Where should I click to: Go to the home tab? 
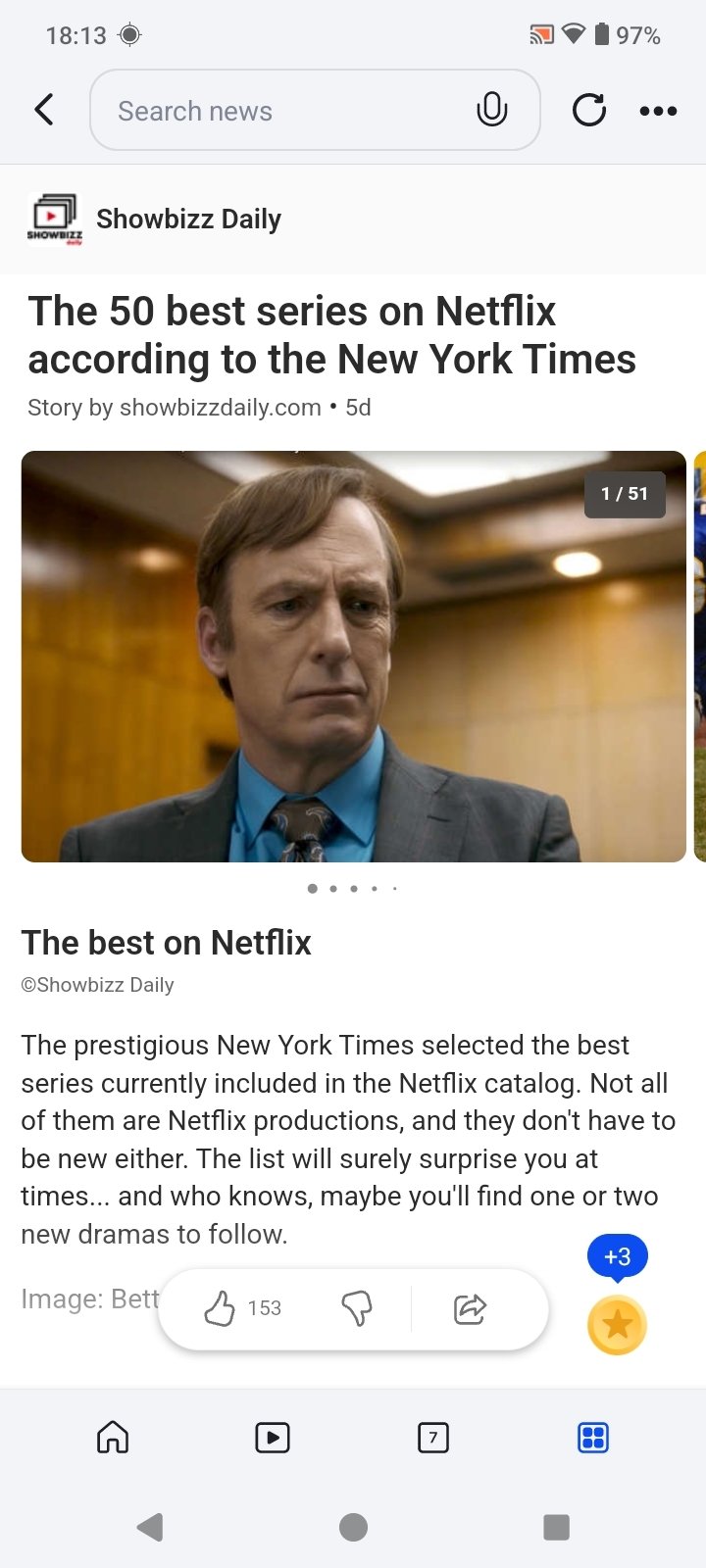click(113, 1437)
